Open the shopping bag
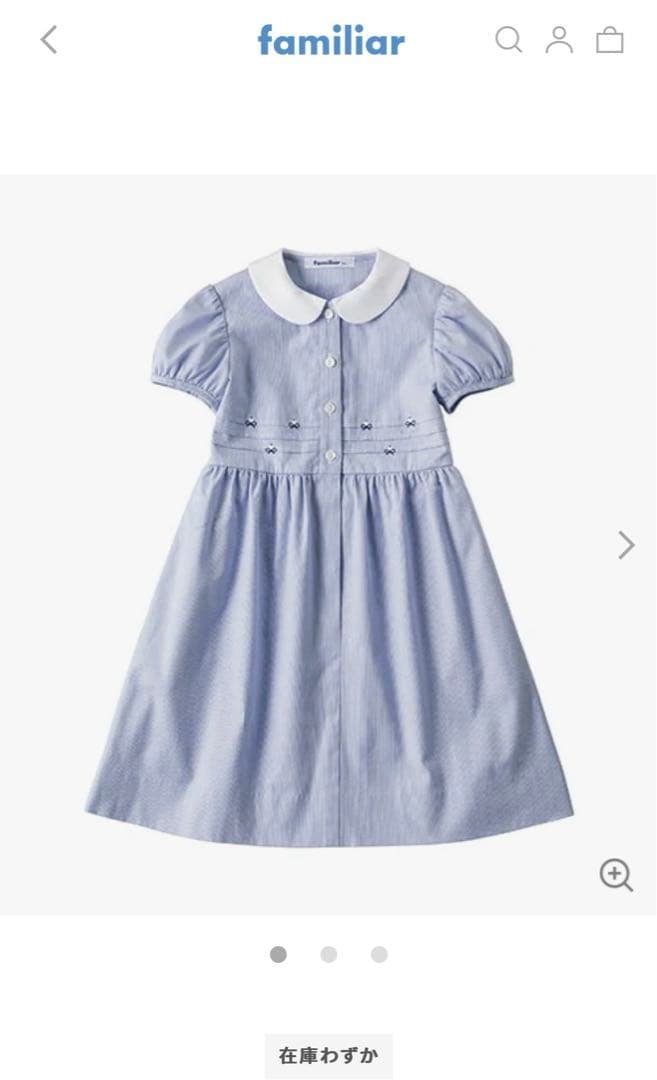Viewport: 657px width, 1080px height. click(x=610, y=40)
